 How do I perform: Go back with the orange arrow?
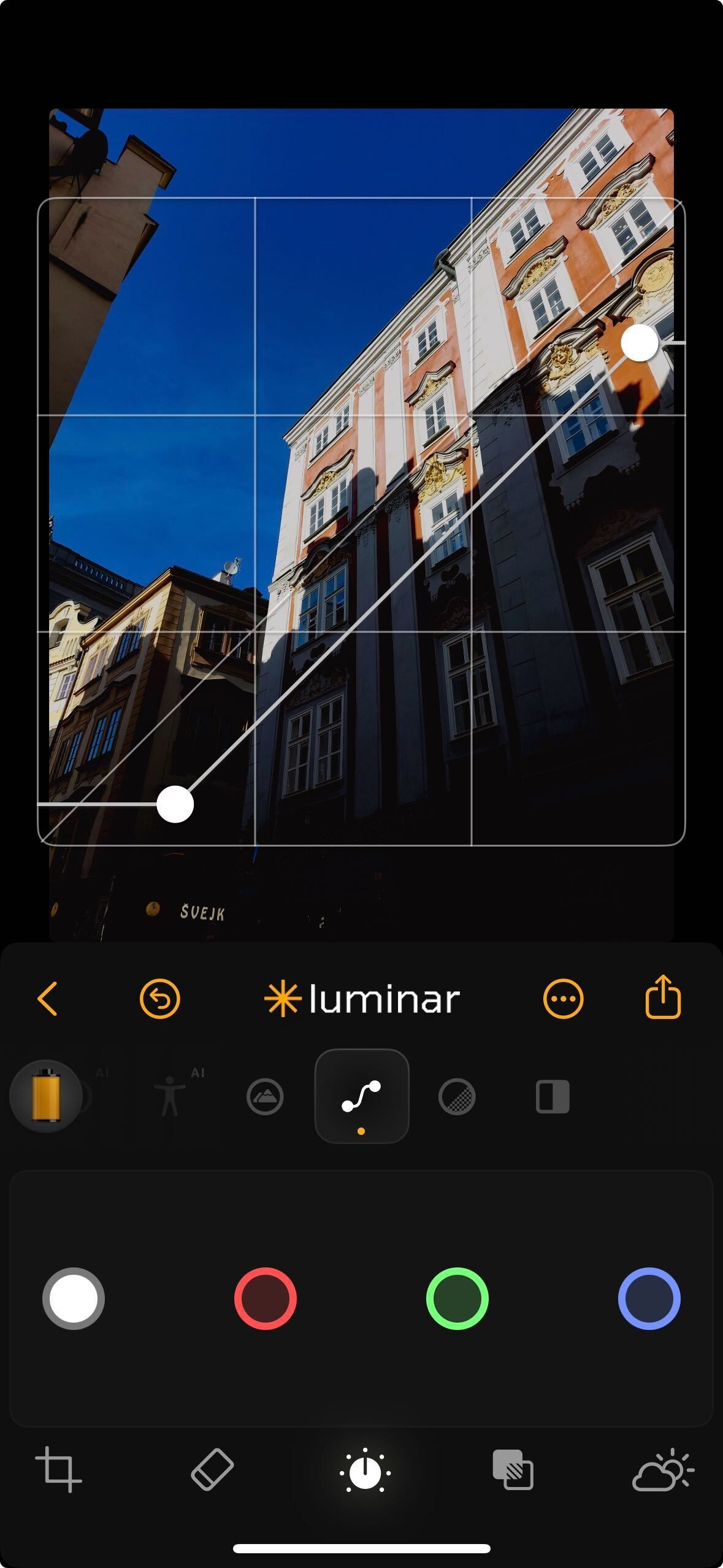[48, 999]
